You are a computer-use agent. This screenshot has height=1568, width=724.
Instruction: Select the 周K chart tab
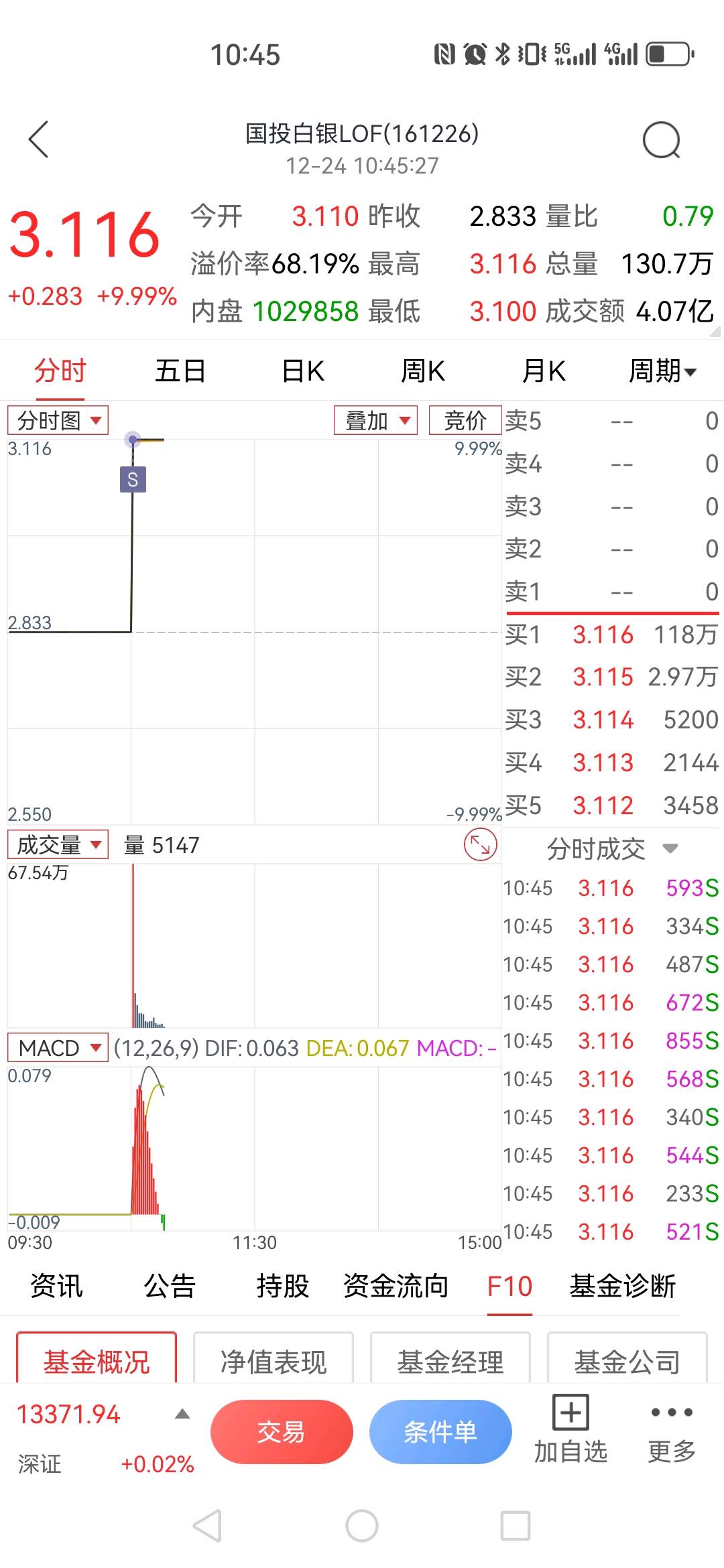pos(422,371)
